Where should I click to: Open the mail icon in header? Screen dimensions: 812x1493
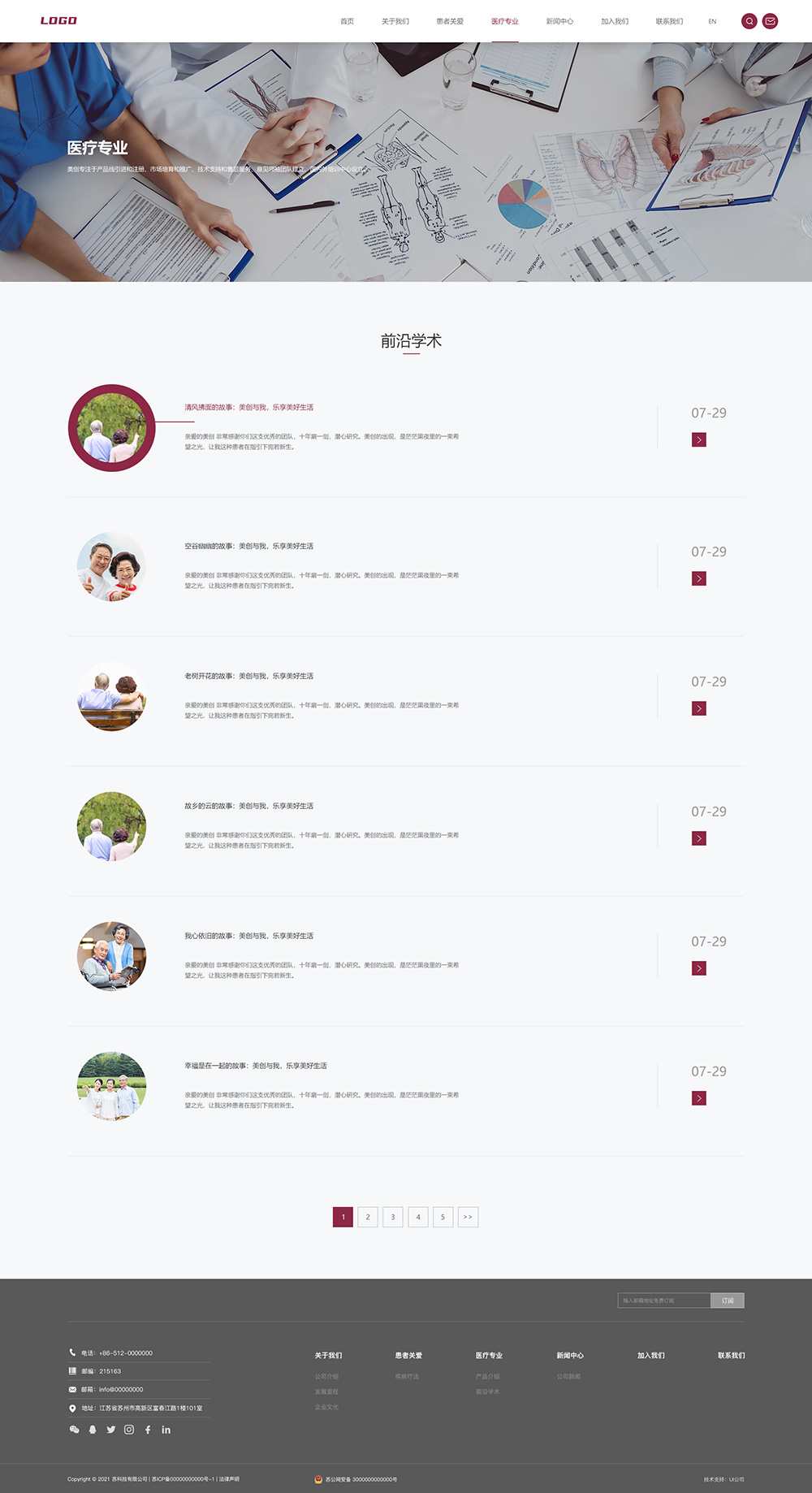click(770, 21)
